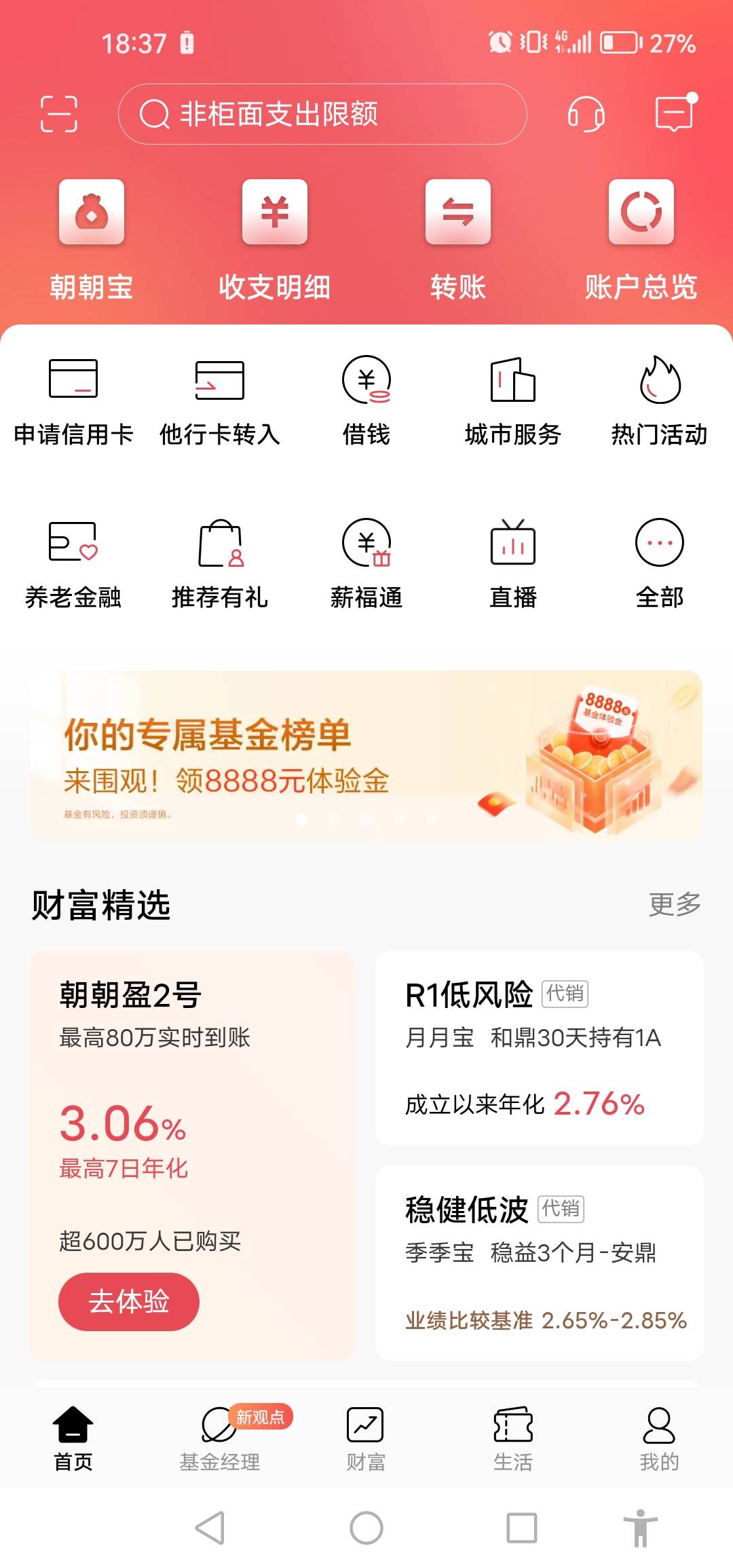Tap 去体验 for 朝朝盈2号
Screen dimensions: 733x1568
[x=129, y=1301]
